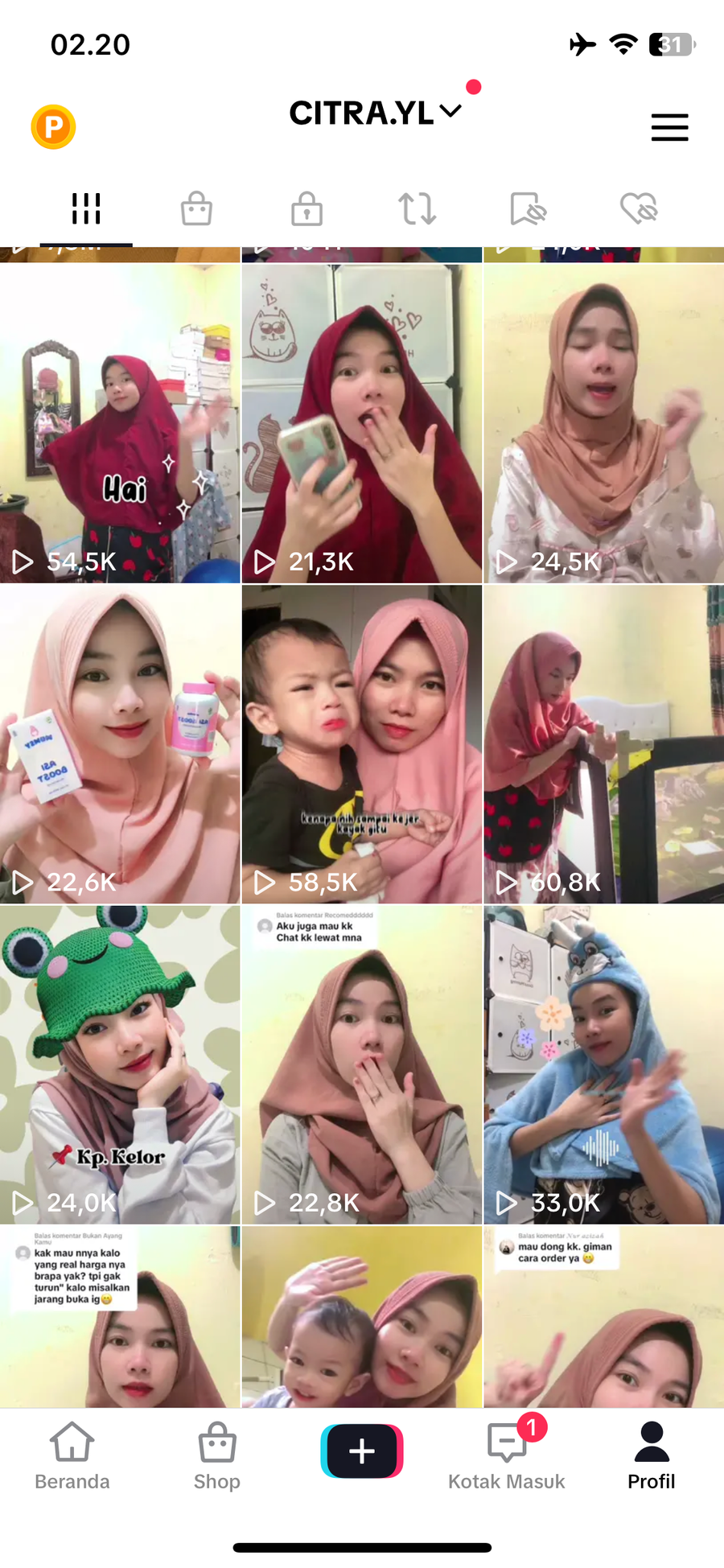Open the video with 60,8K views
Screen dimensions: 724x1568
(x=603, y=743)
